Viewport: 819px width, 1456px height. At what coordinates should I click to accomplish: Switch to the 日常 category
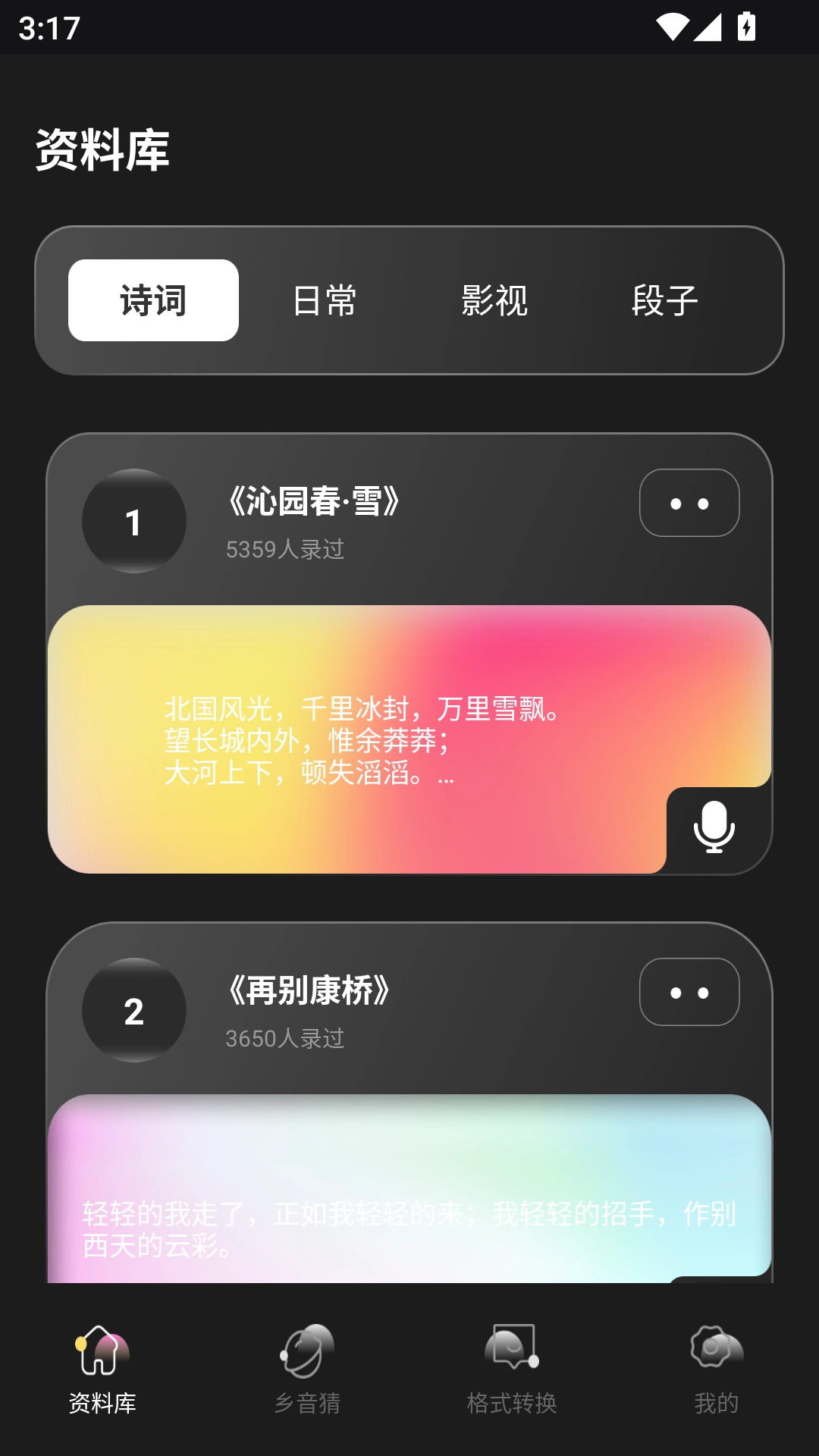325,300
